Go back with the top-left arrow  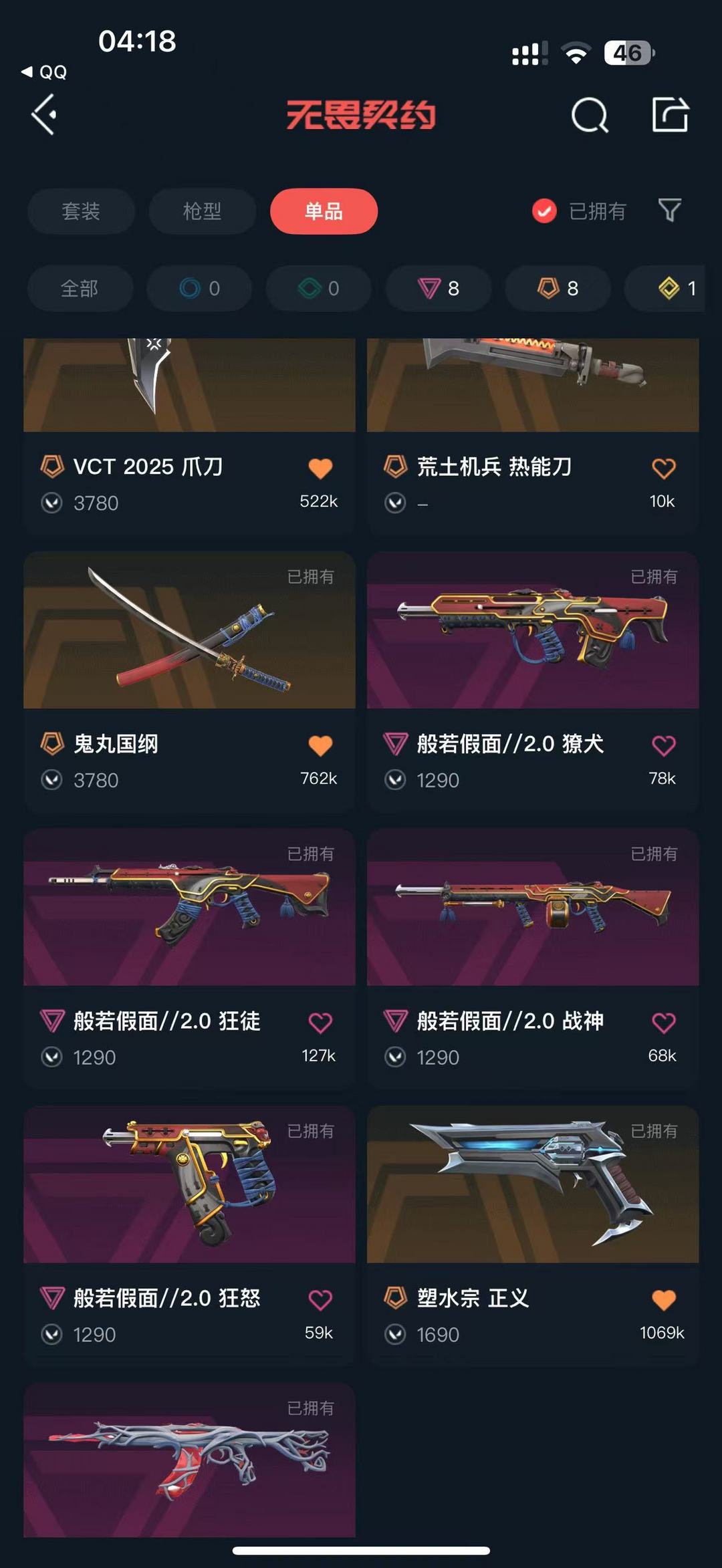click(44, 114)
